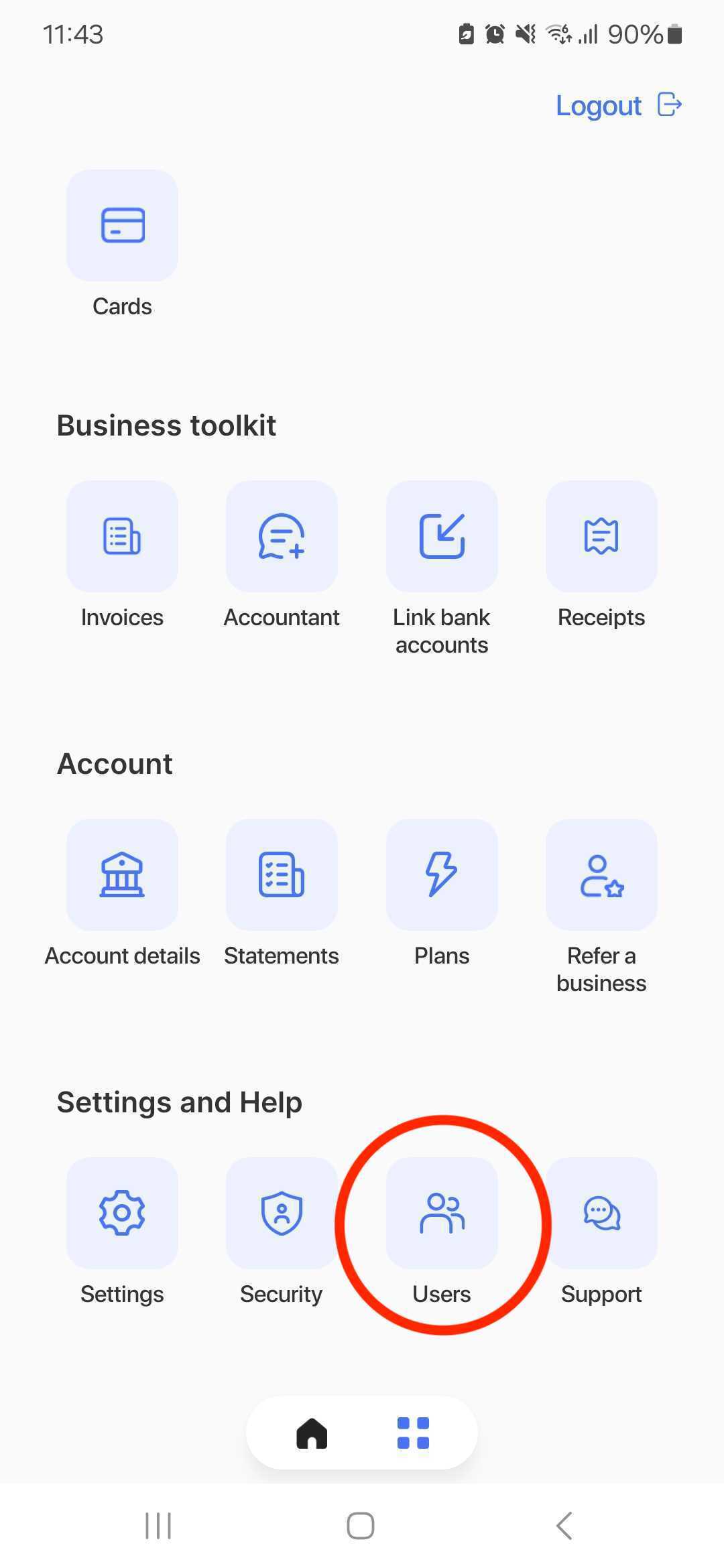Image resolution: width=724 pixels, height=1568 pixels.
Task: Open the Settings gear tile
Action: point(122,1214)
